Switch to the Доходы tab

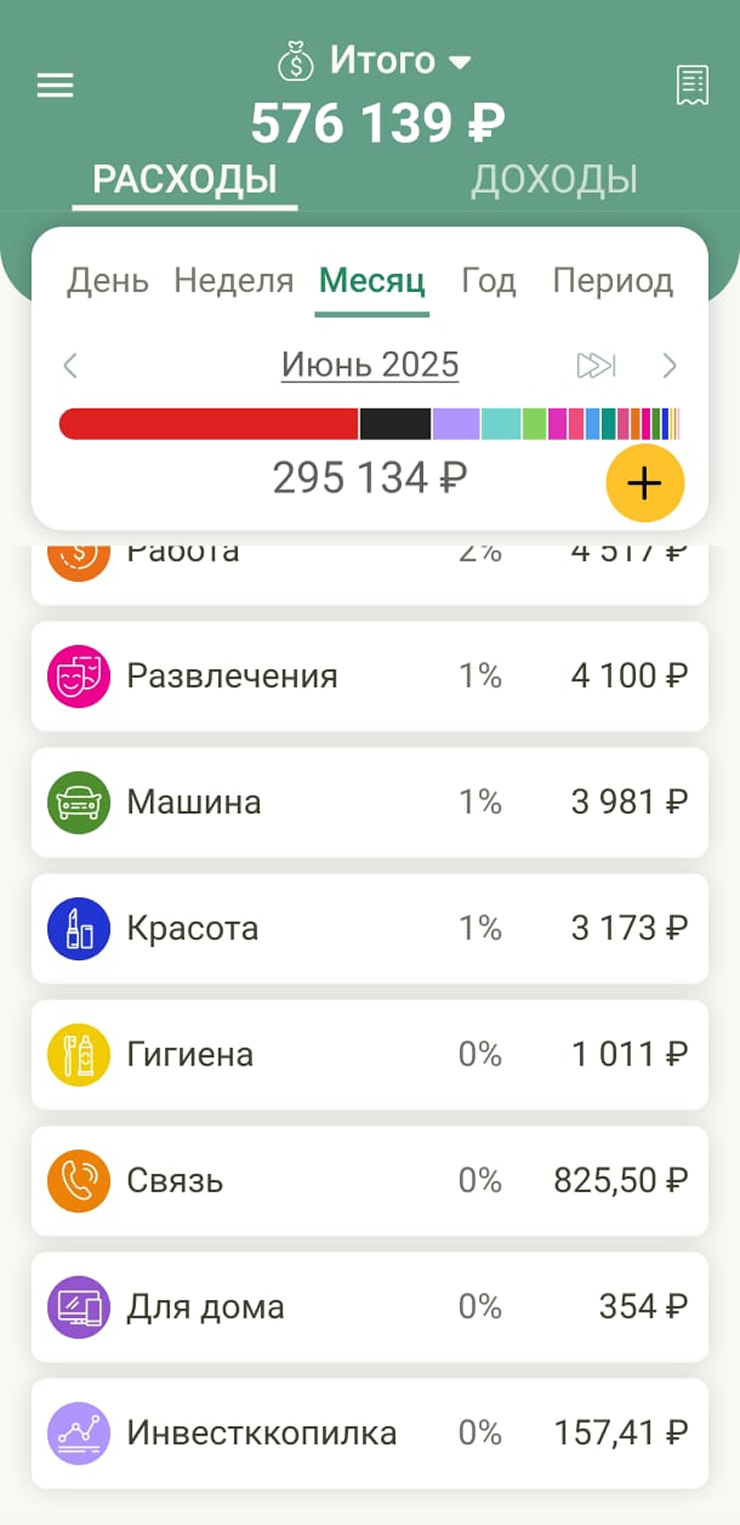(x=554, y=180)
